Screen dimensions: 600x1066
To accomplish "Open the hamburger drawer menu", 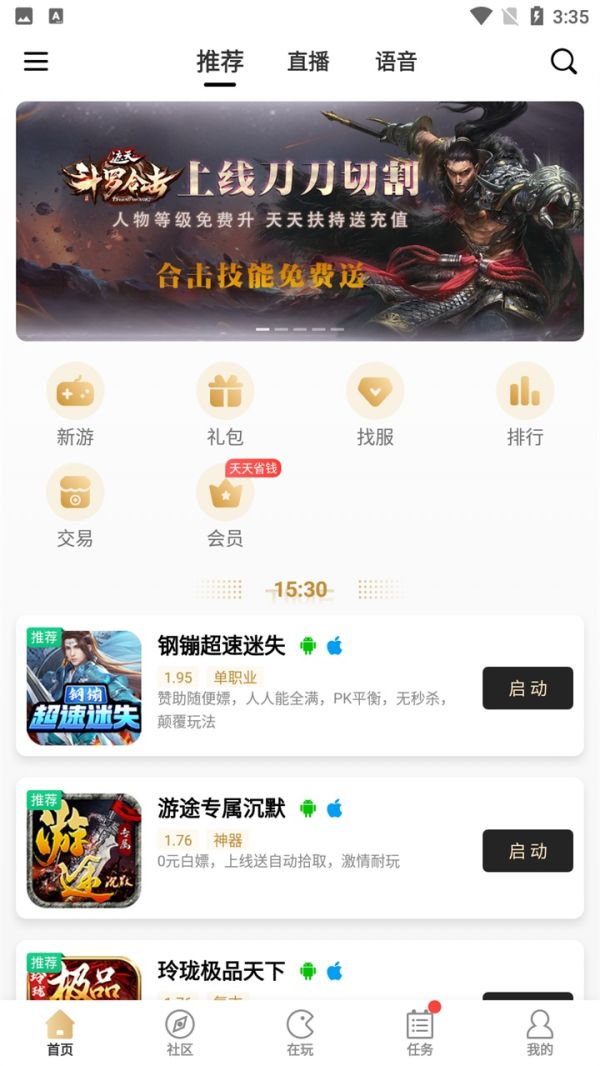I will coord(36,62).
